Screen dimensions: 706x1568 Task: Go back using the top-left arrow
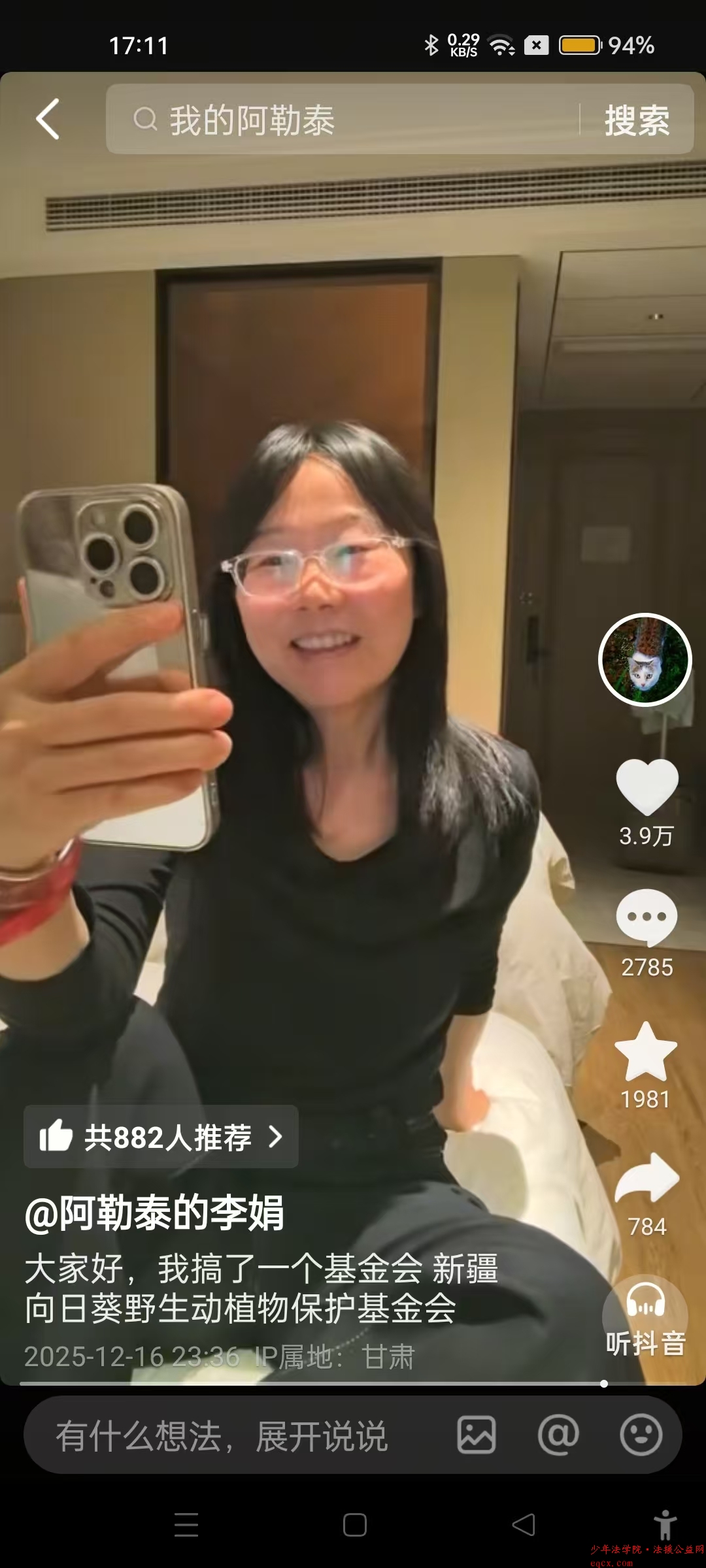[48, 119]
